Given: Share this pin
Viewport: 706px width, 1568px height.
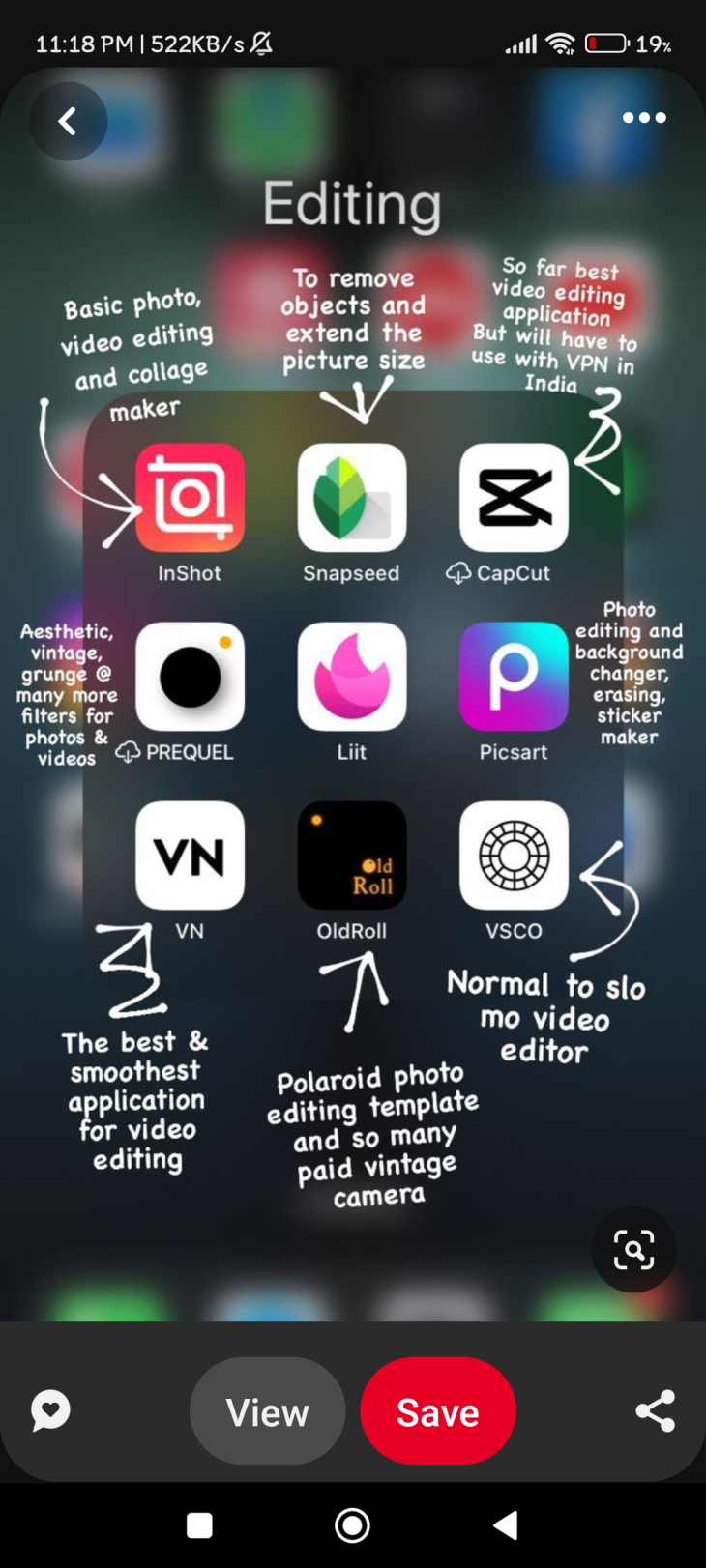Looking at the screenshot, I should [x=655, y=1410].
